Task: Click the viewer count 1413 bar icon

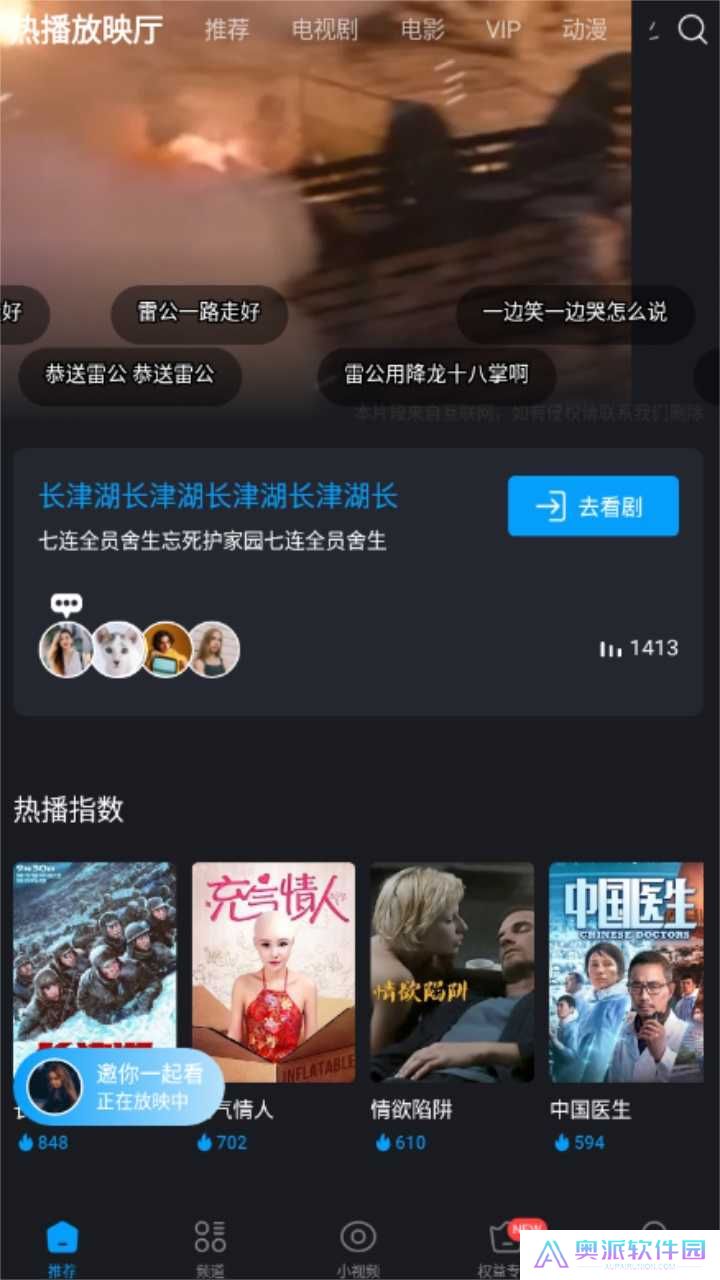Action: coord(612,648)
